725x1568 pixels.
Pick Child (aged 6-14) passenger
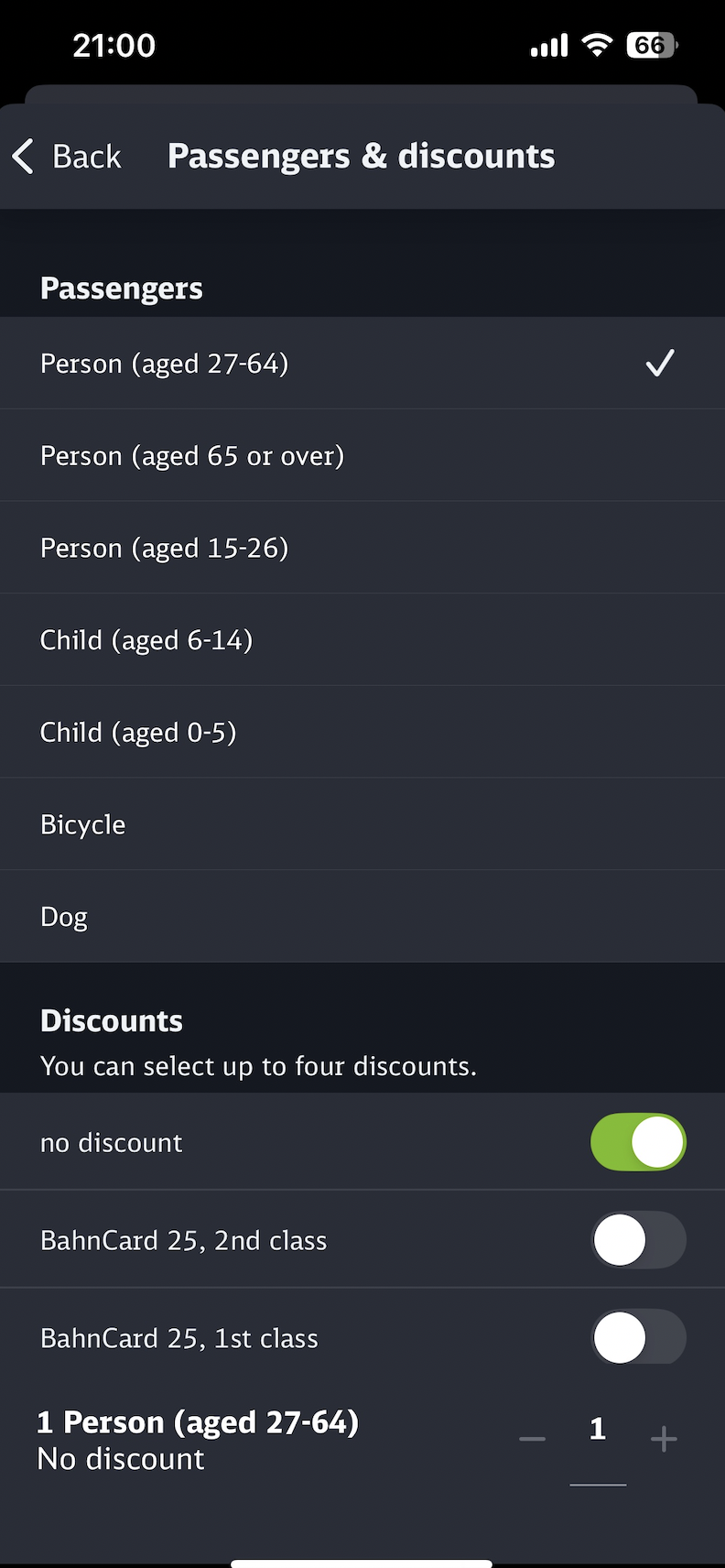tap(362, 639)
